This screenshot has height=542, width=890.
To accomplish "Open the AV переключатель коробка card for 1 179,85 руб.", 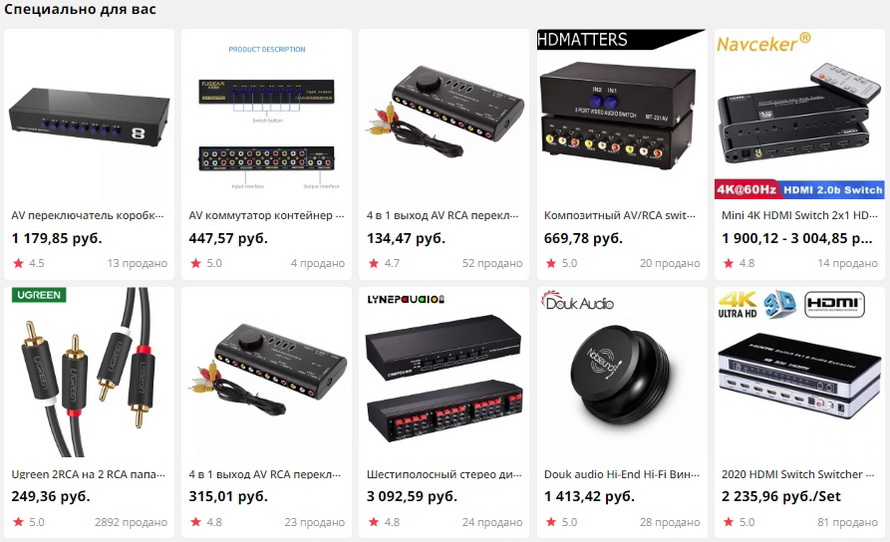I will coord(89,214).
